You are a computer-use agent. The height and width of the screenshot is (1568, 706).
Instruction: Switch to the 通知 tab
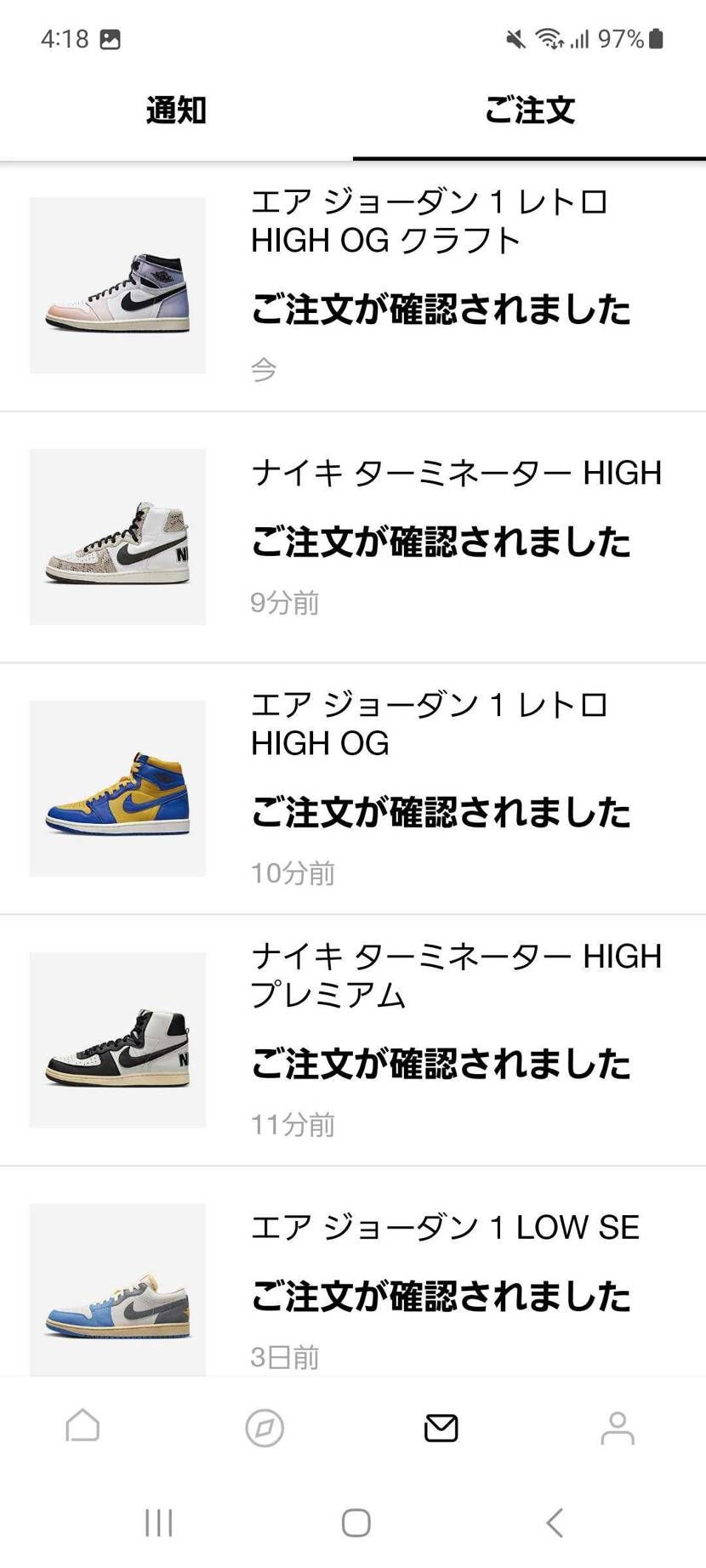pyautogui.click(x=176, y=110)
